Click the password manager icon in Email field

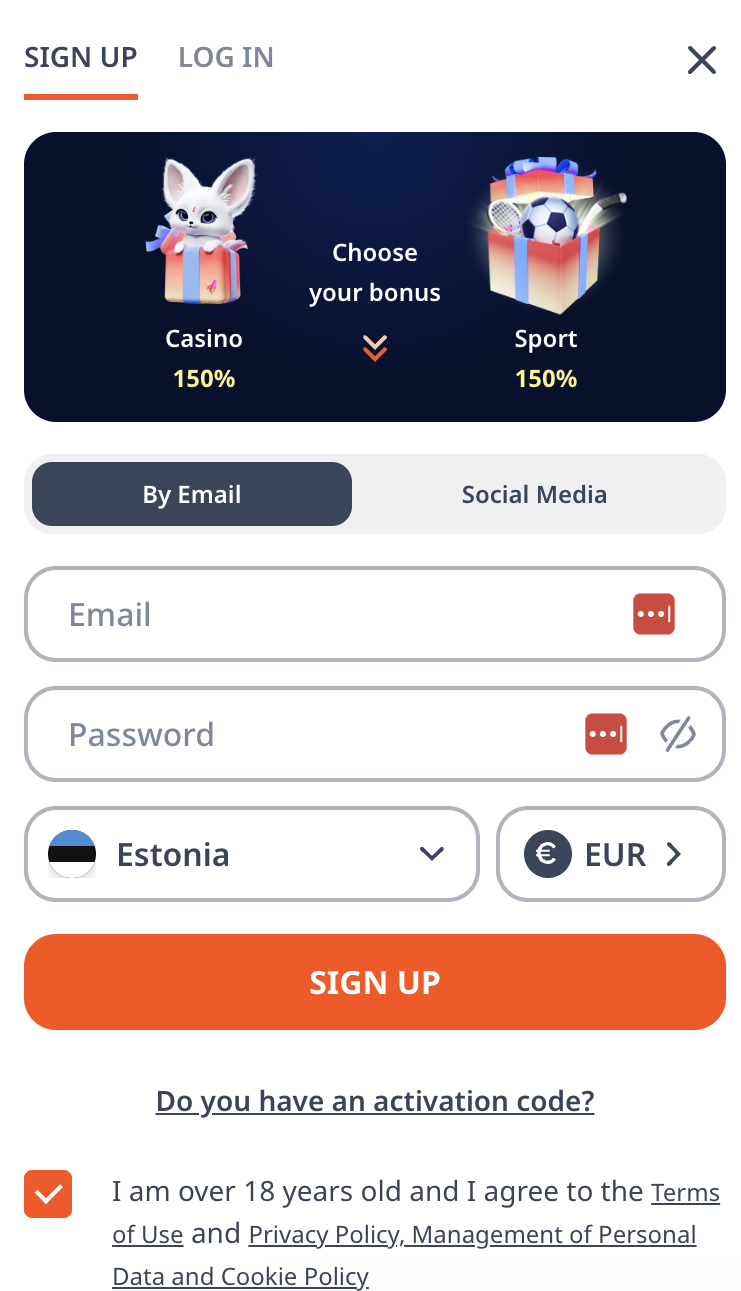(x=654, y=613)
